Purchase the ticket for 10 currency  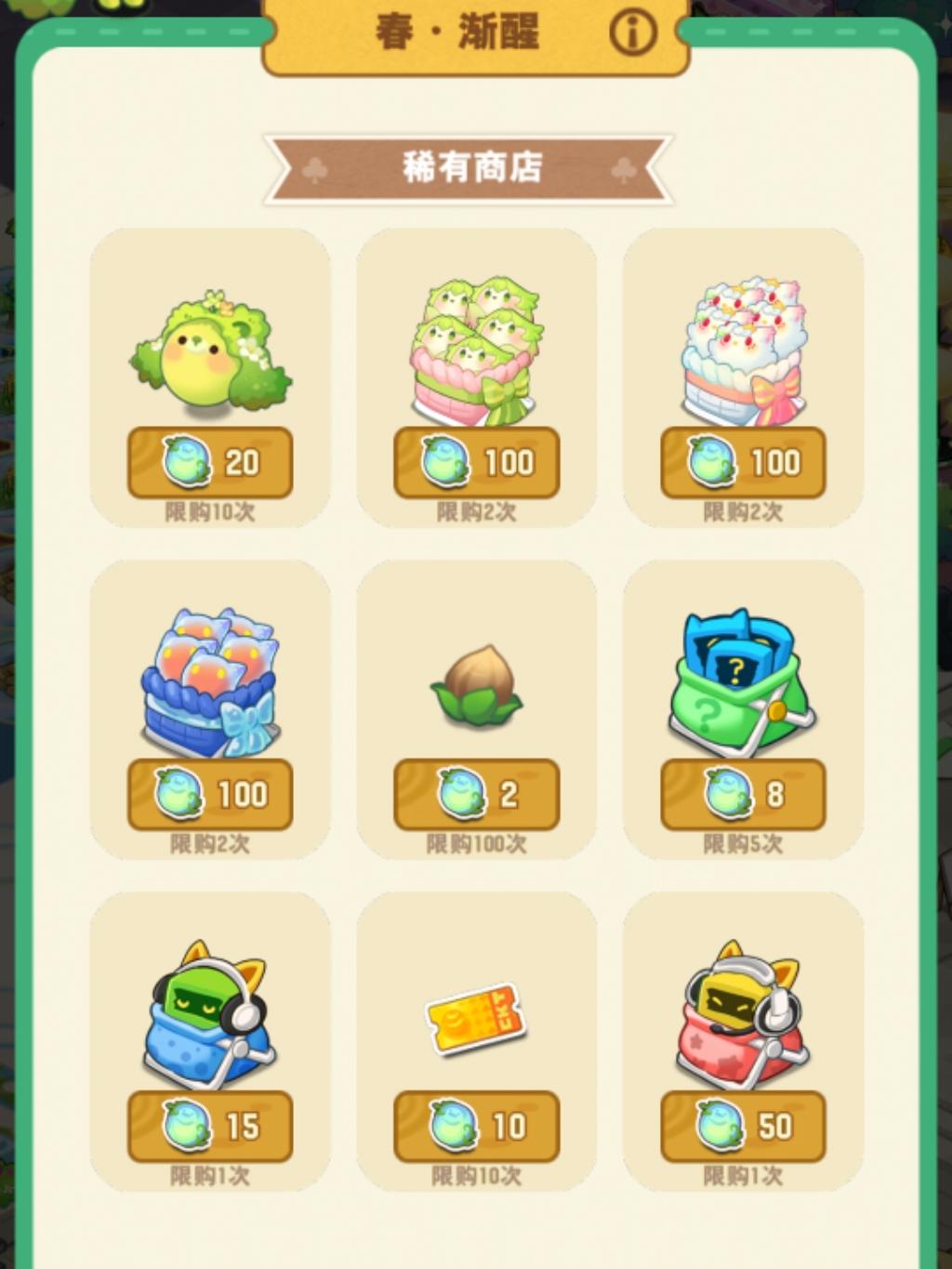(474, 1128)
